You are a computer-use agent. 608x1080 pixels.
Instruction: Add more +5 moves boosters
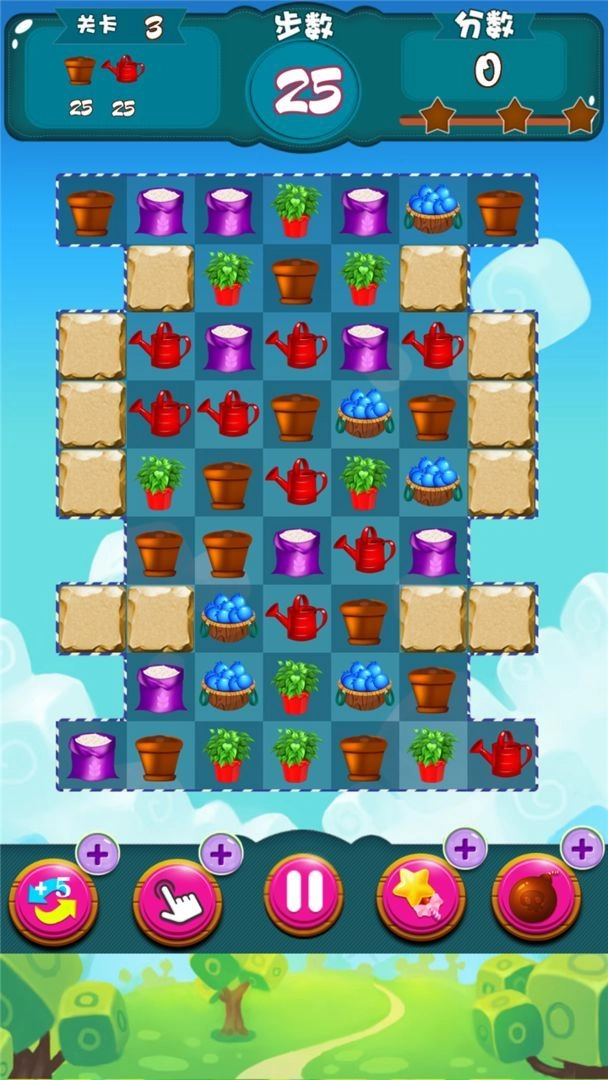pyautogui.click(x=97, y=855)
